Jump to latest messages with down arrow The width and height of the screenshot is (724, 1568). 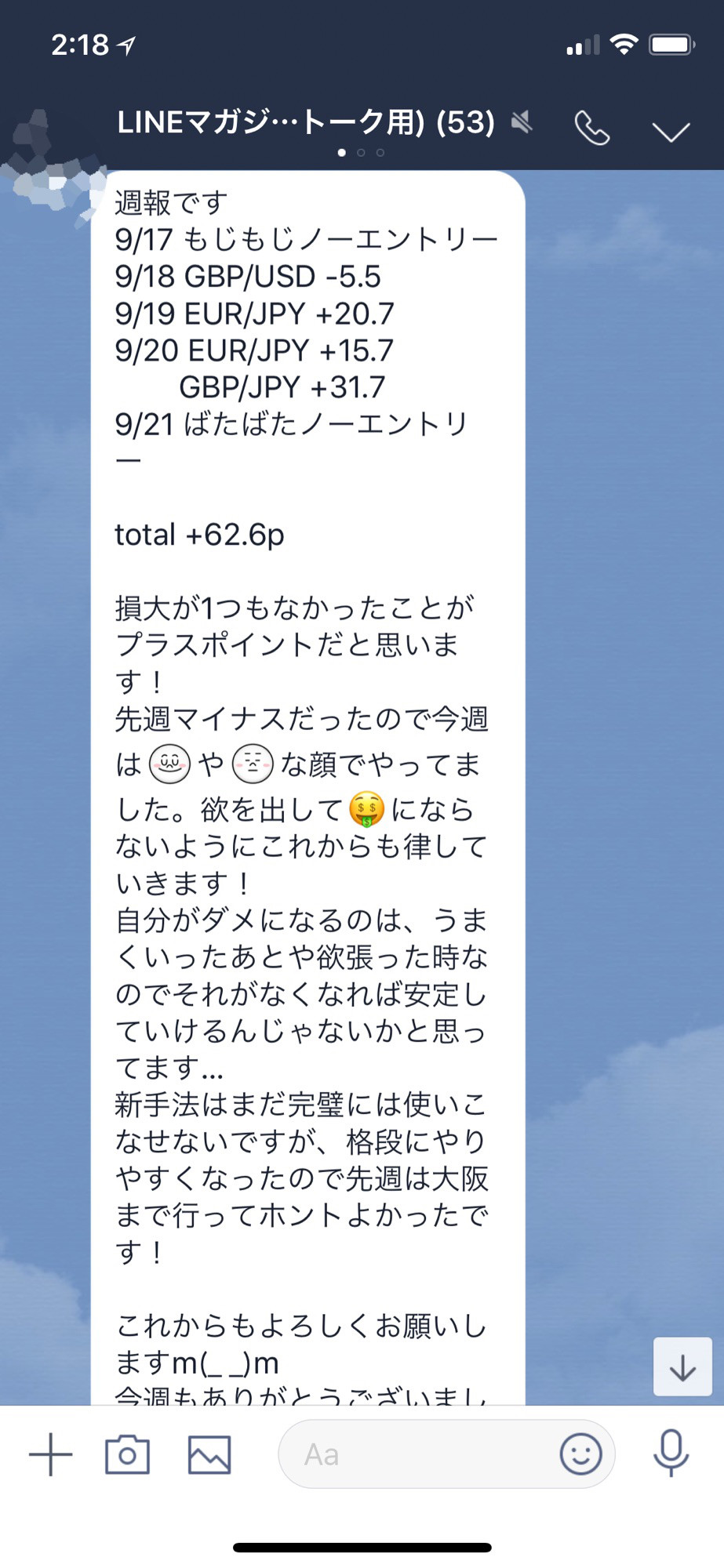[x=682, y=1368]
